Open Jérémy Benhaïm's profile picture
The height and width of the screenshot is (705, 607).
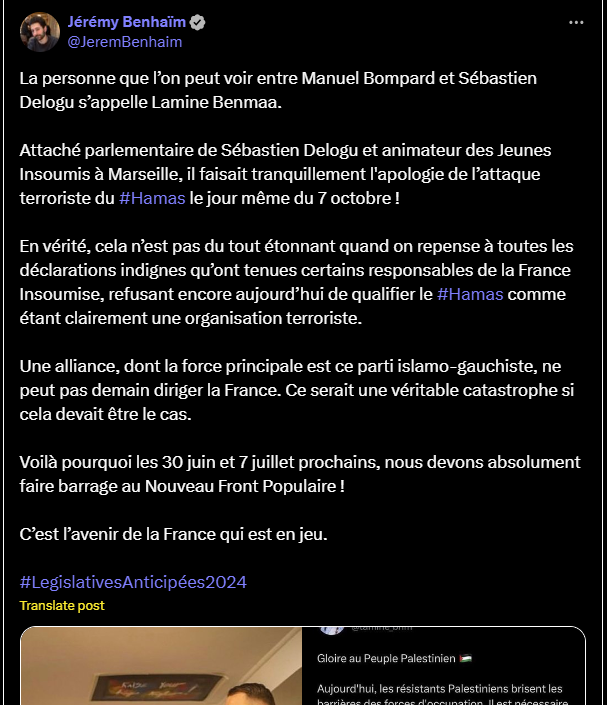click(x=40, y=32)
